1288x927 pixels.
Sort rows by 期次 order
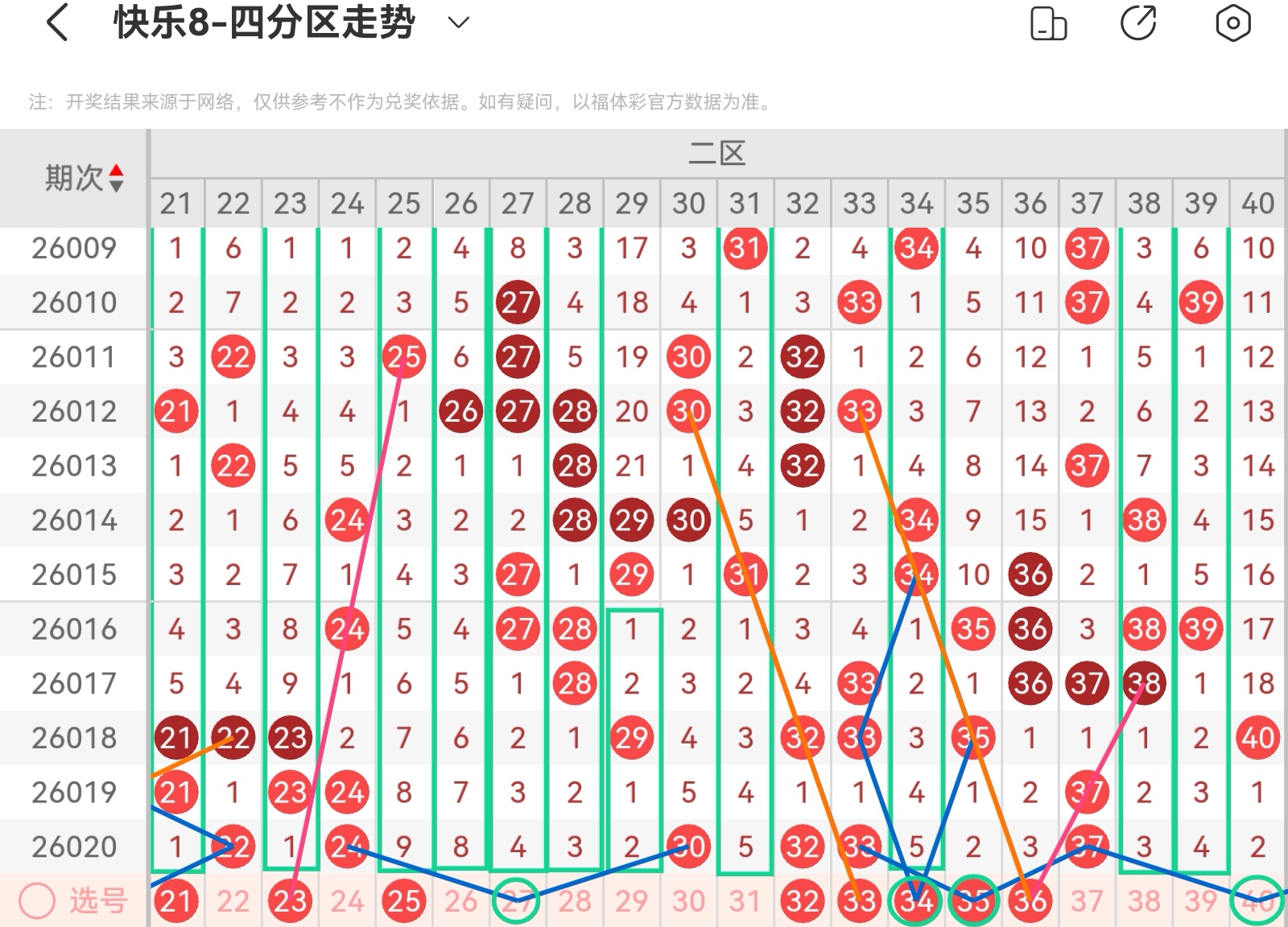click(x=116, y=178)
